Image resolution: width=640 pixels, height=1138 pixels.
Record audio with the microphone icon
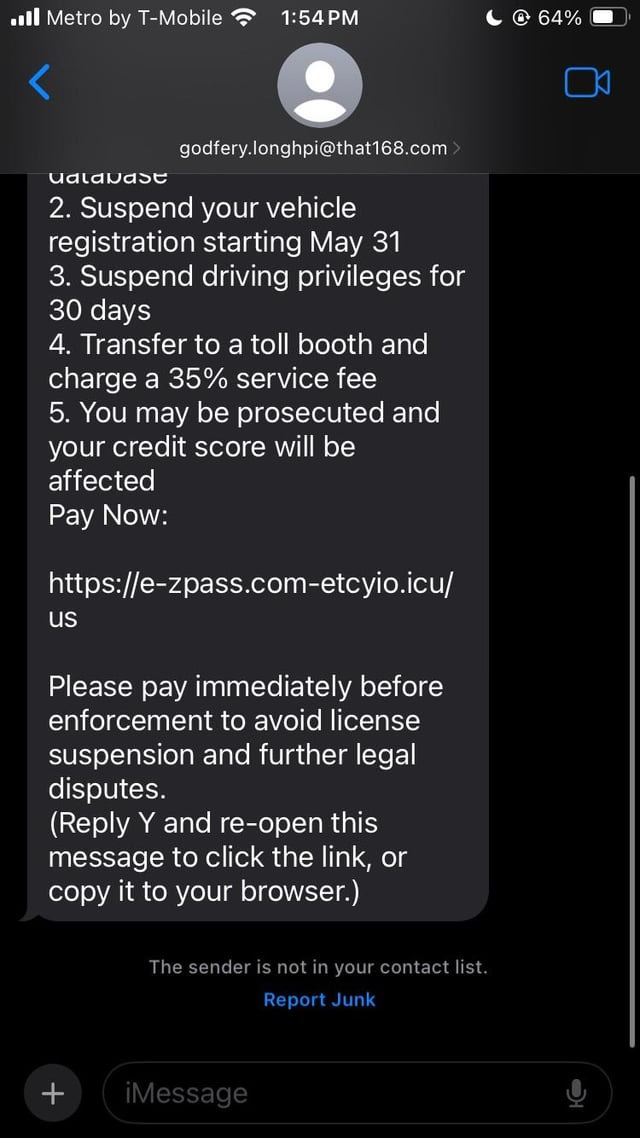pyautogui.click(x=575, y=1094)
